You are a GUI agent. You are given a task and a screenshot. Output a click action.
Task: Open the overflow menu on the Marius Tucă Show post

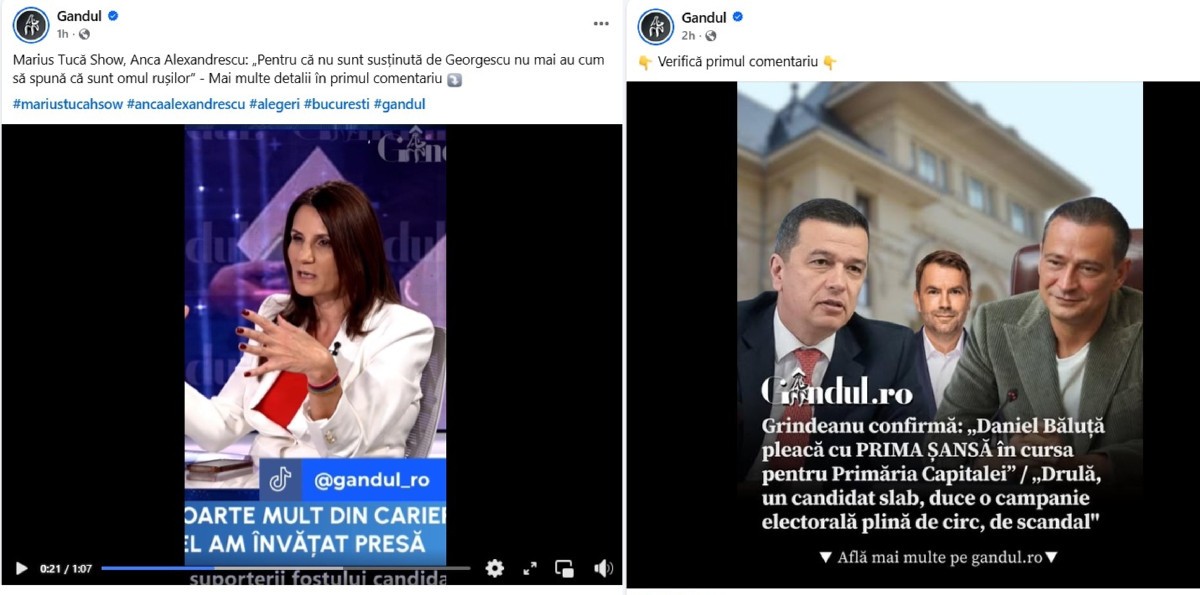coord(601,23)
